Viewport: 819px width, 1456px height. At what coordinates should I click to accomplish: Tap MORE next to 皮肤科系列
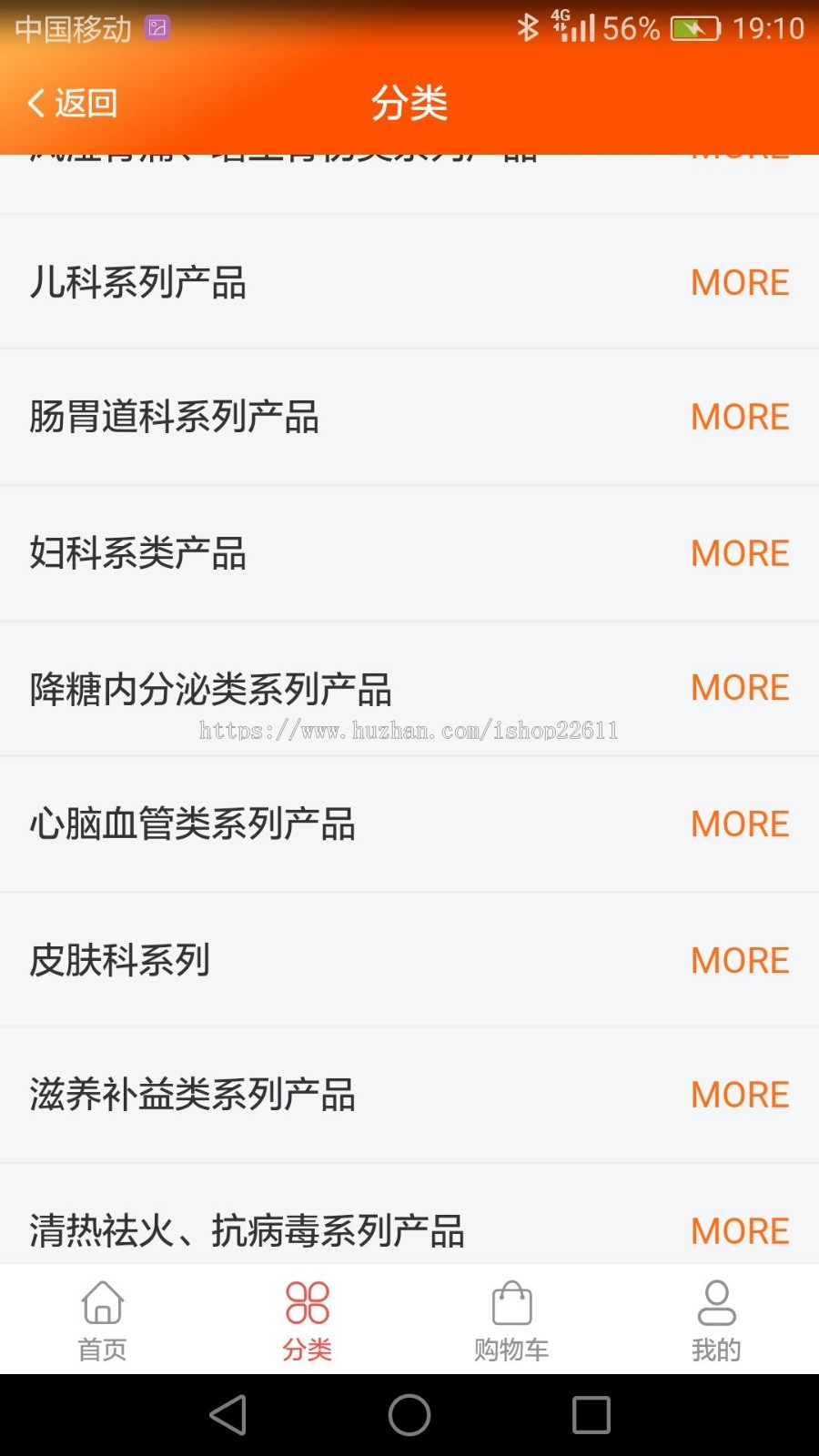click(x=739, y=959)
